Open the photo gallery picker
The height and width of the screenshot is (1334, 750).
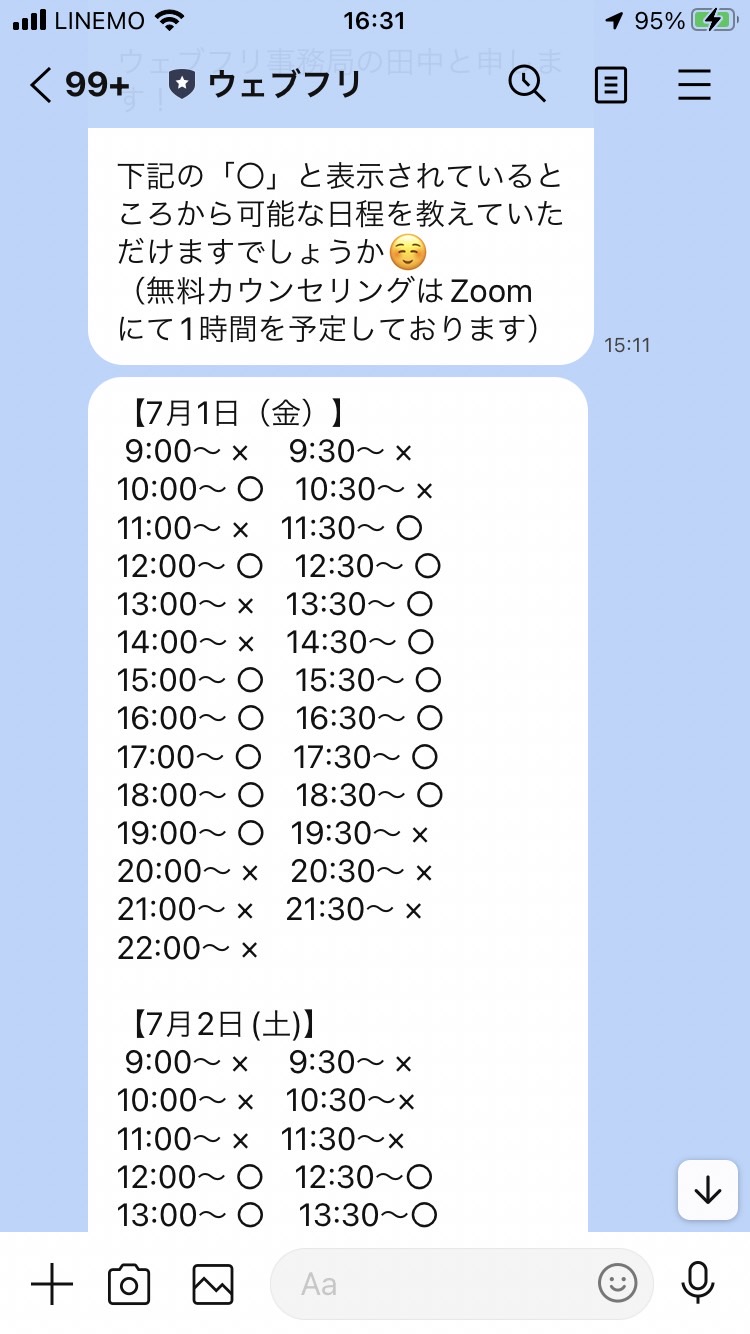(210, 1283)
